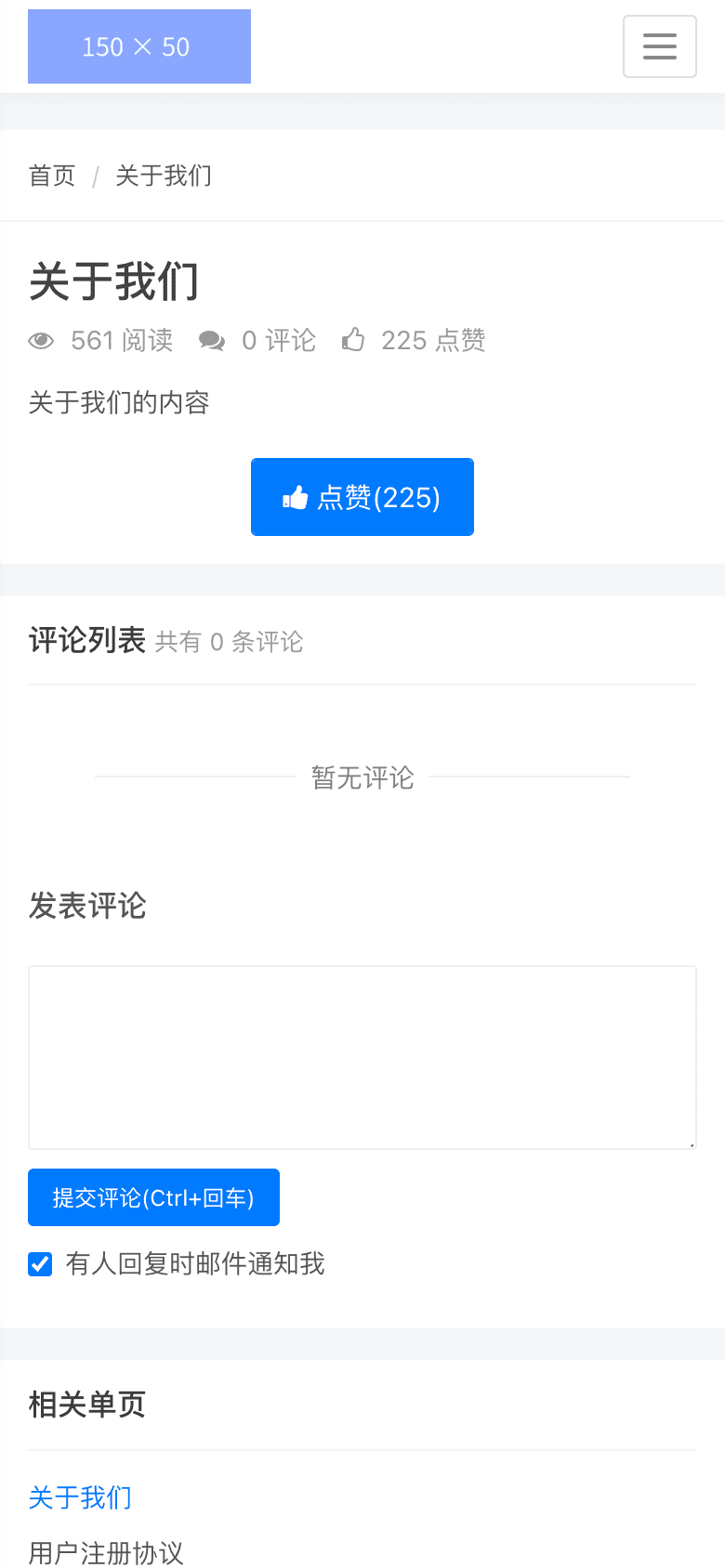Like the page with 点赞(225) button
This screenshot has width=725, height=1568.
click(x=362, y=497)
